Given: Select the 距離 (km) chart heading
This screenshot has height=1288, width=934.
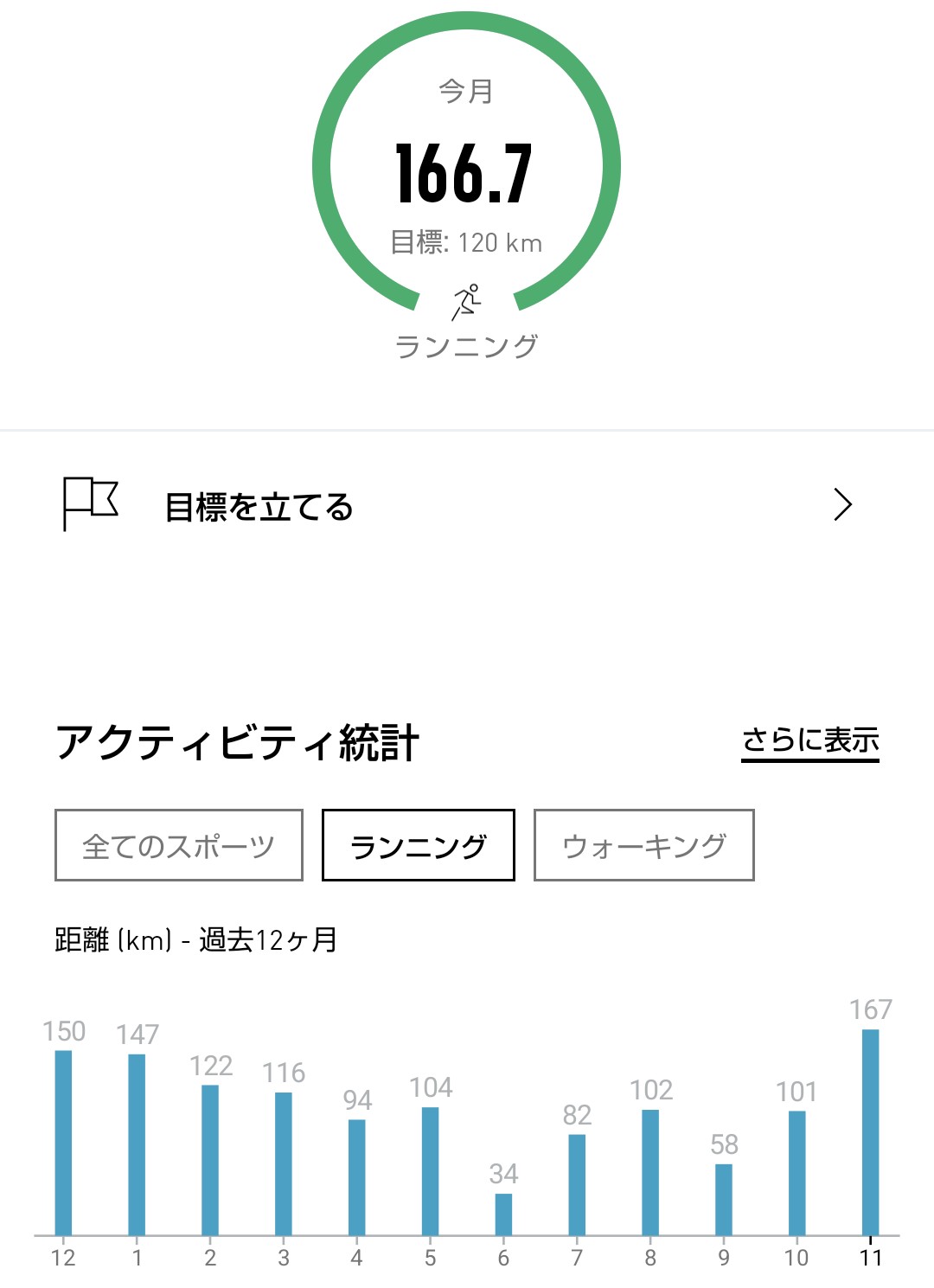Looking at the screenshot, I should coord(195,939).
